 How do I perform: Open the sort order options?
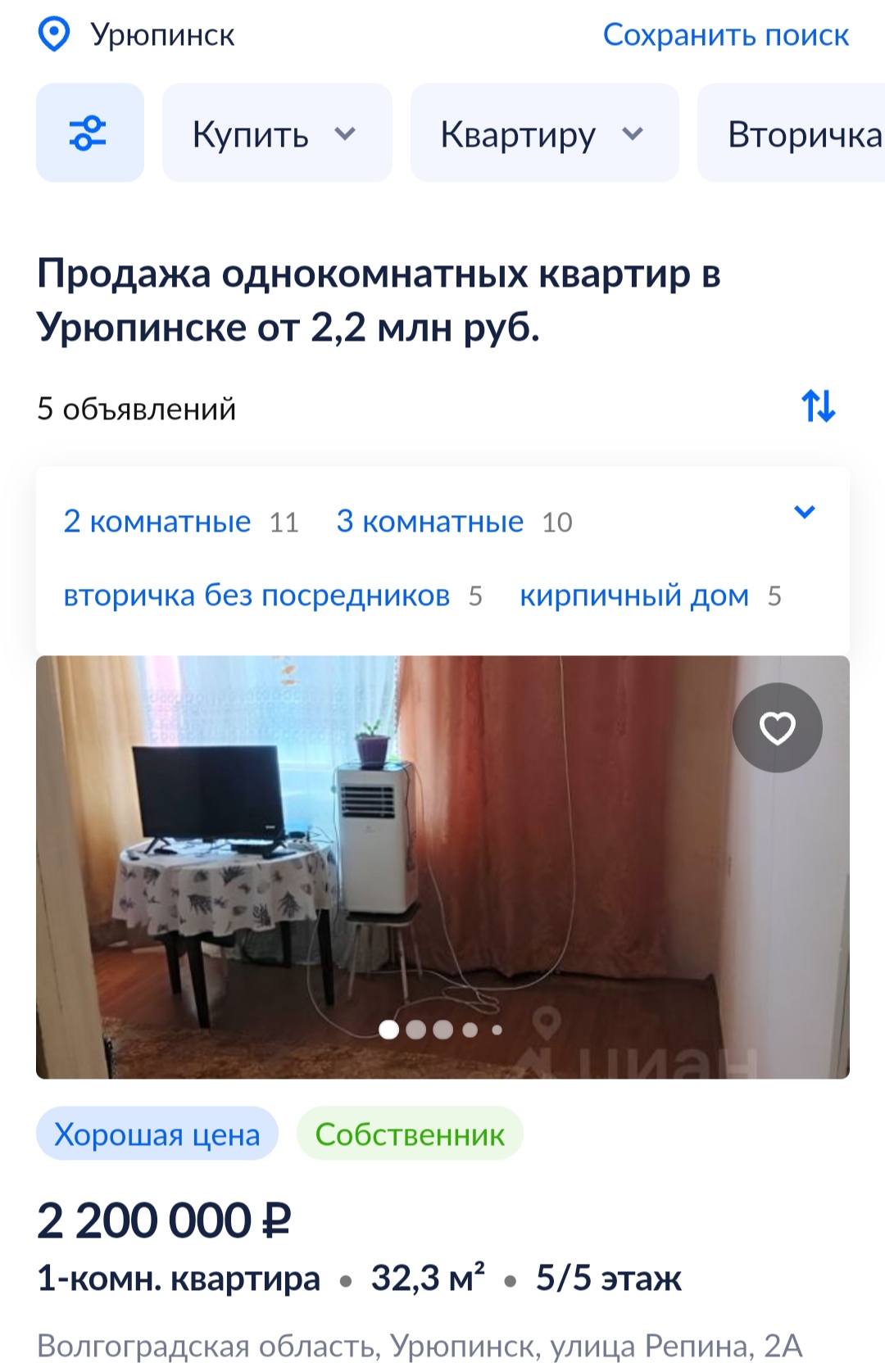click(818, 405)
